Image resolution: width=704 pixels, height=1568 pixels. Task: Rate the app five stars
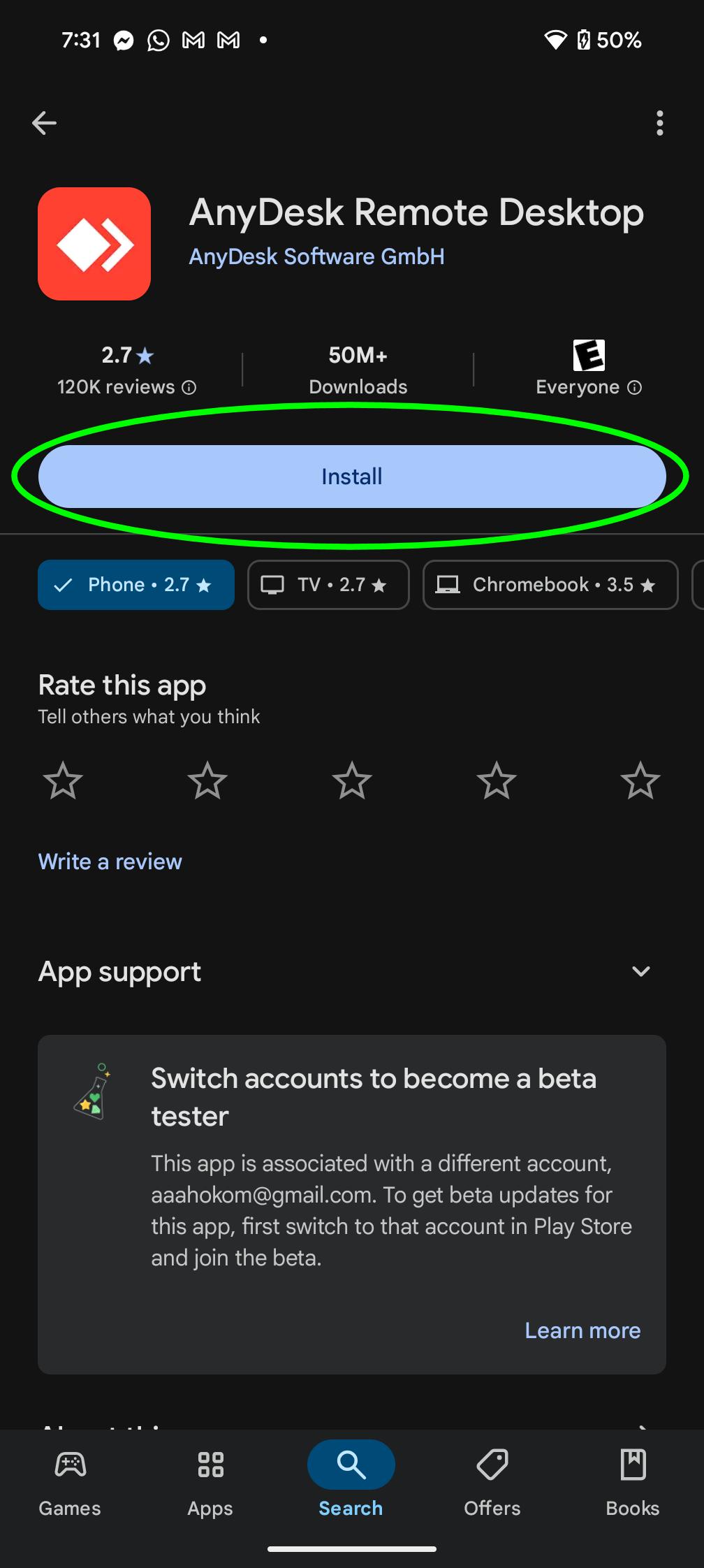(640, 781)
